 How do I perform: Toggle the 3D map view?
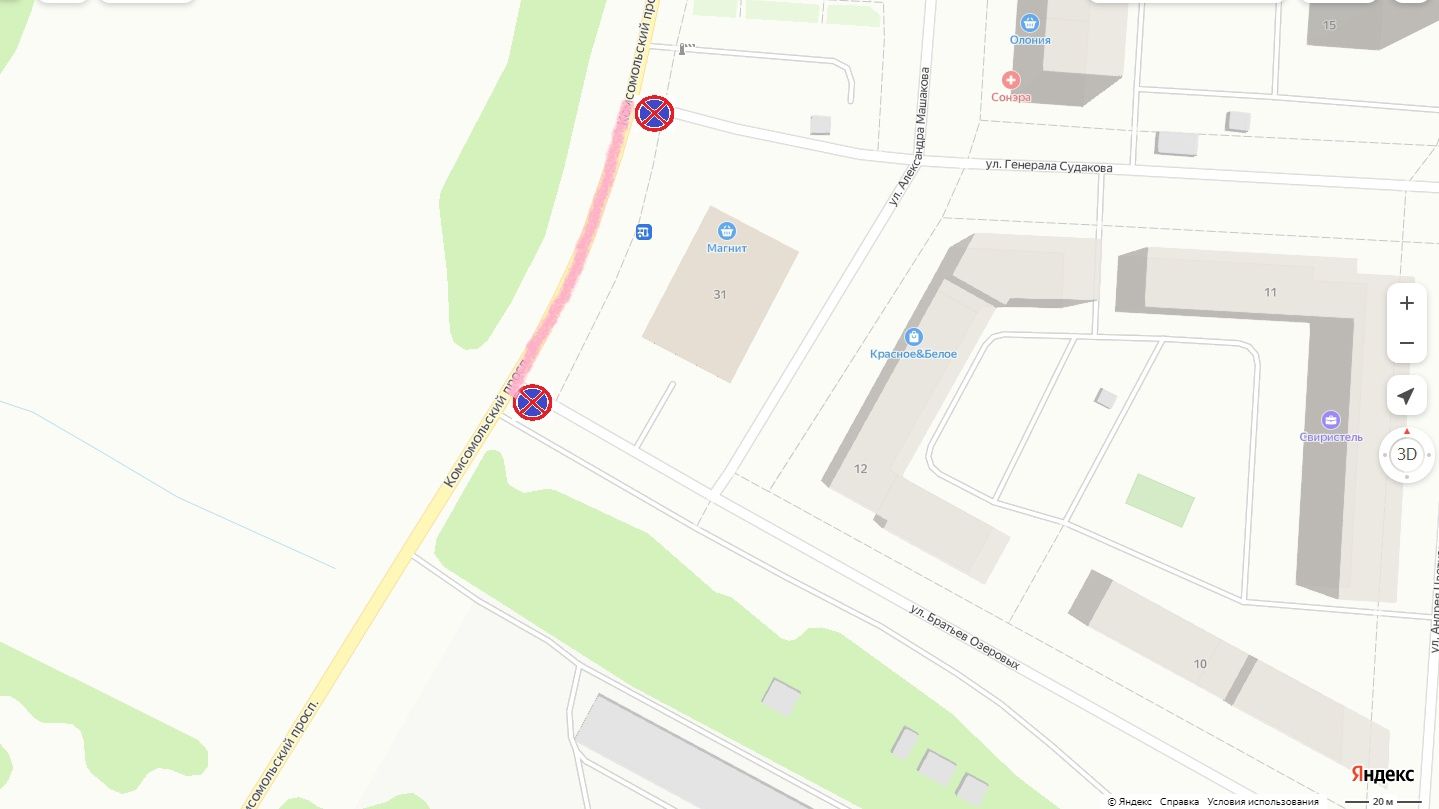1406,454
